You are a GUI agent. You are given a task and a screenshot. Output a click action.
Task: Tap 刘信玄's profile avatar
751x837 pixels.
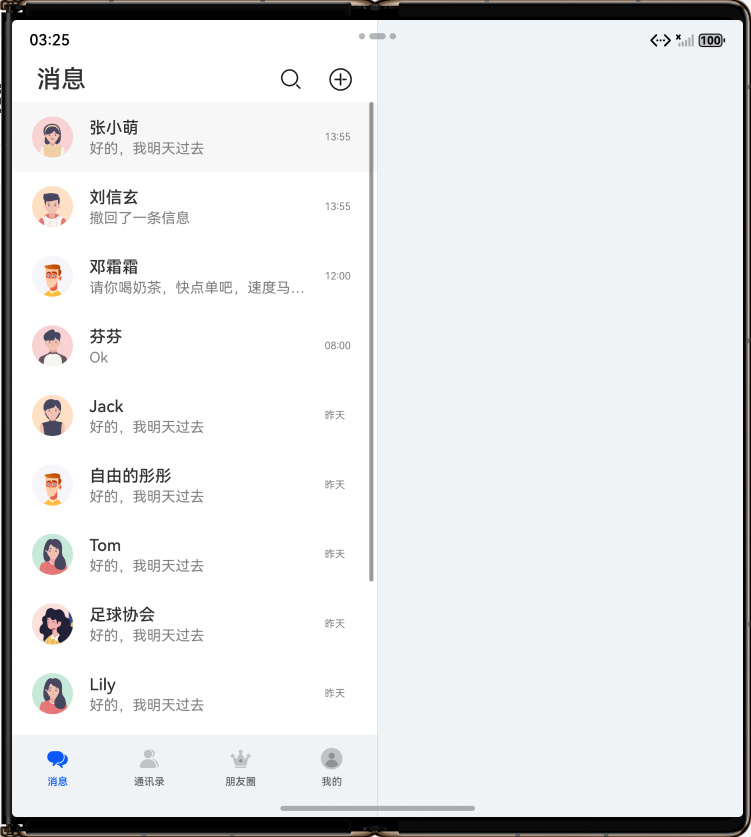[52, 206]
